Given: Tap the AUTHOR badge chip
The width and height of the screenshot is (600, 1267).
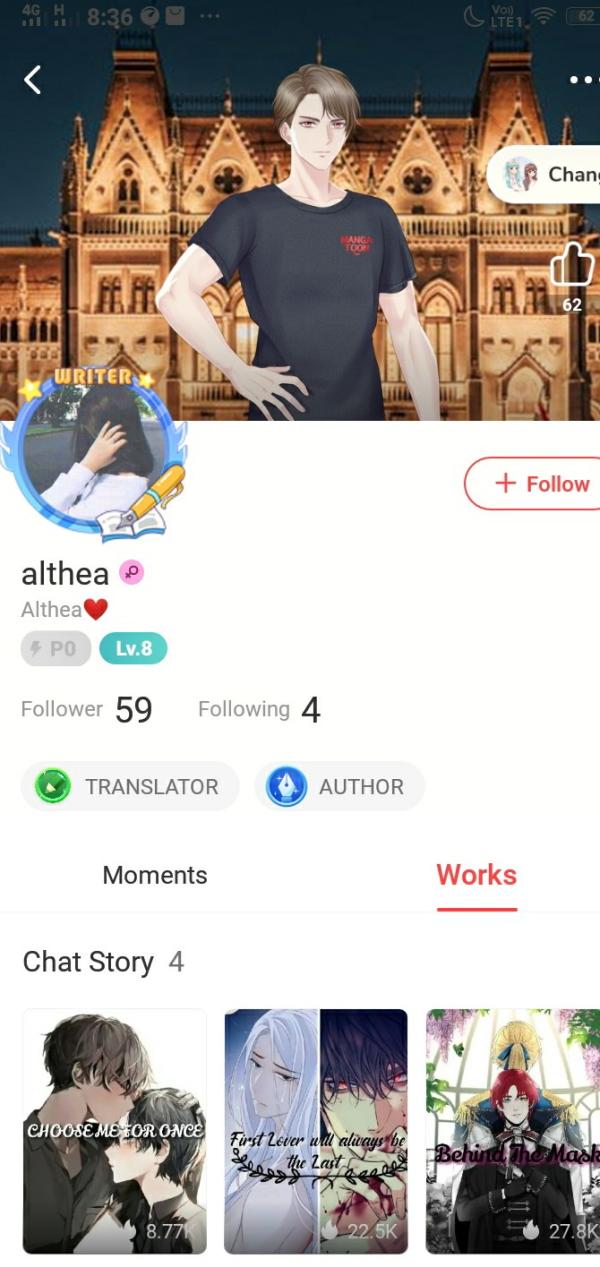Looking at the screenshot, I should pos(340,786).
